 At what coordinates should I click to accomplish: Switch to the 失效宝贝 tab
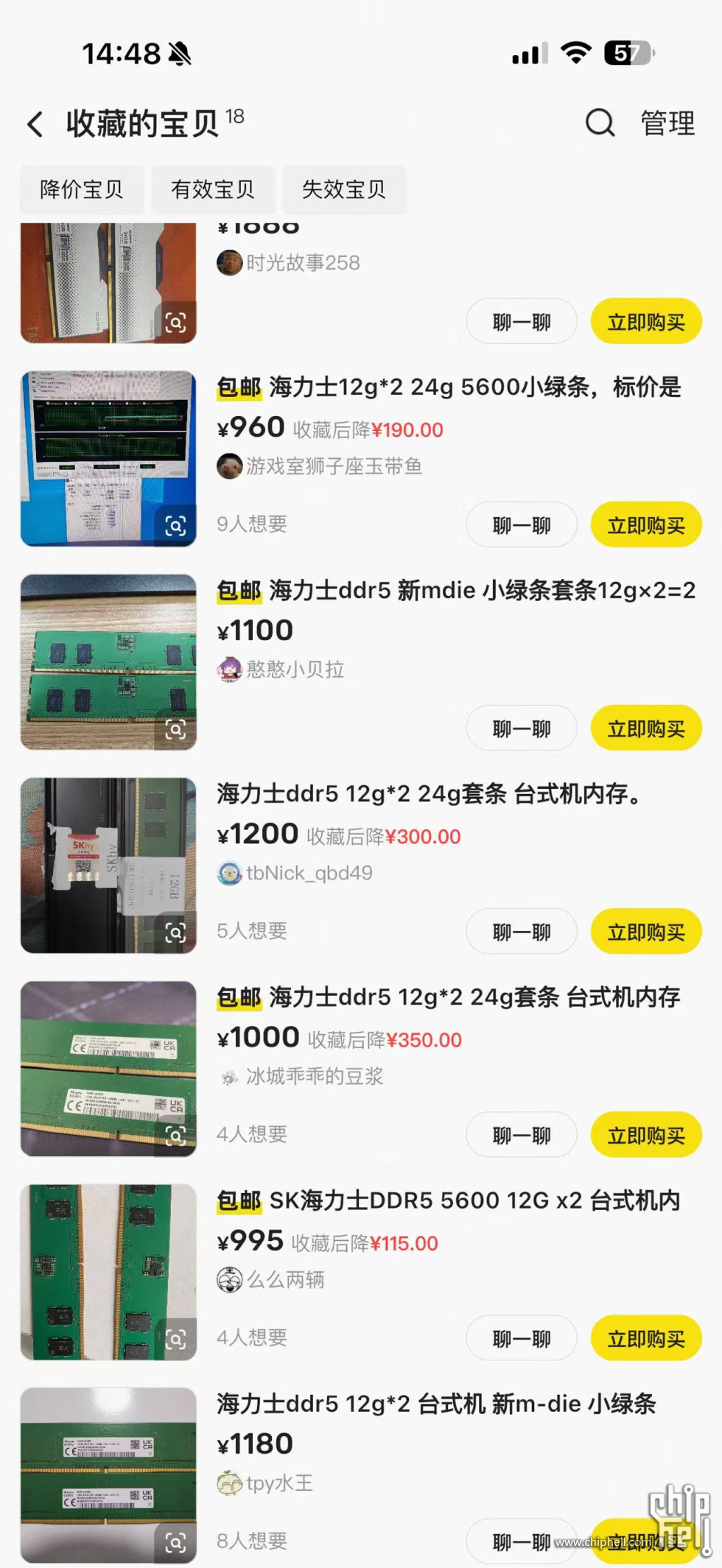pos(344,190)
